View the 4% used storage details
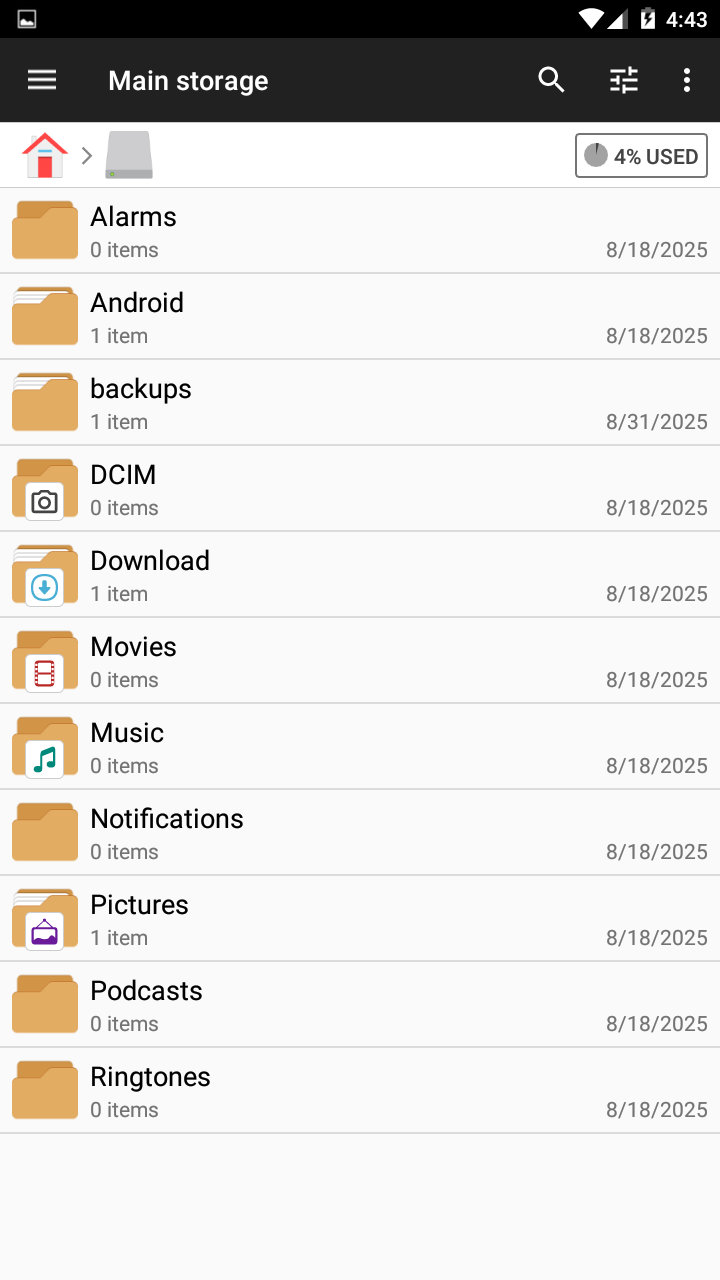Screen dimensions: 720x1280 (x=641, y=156)
